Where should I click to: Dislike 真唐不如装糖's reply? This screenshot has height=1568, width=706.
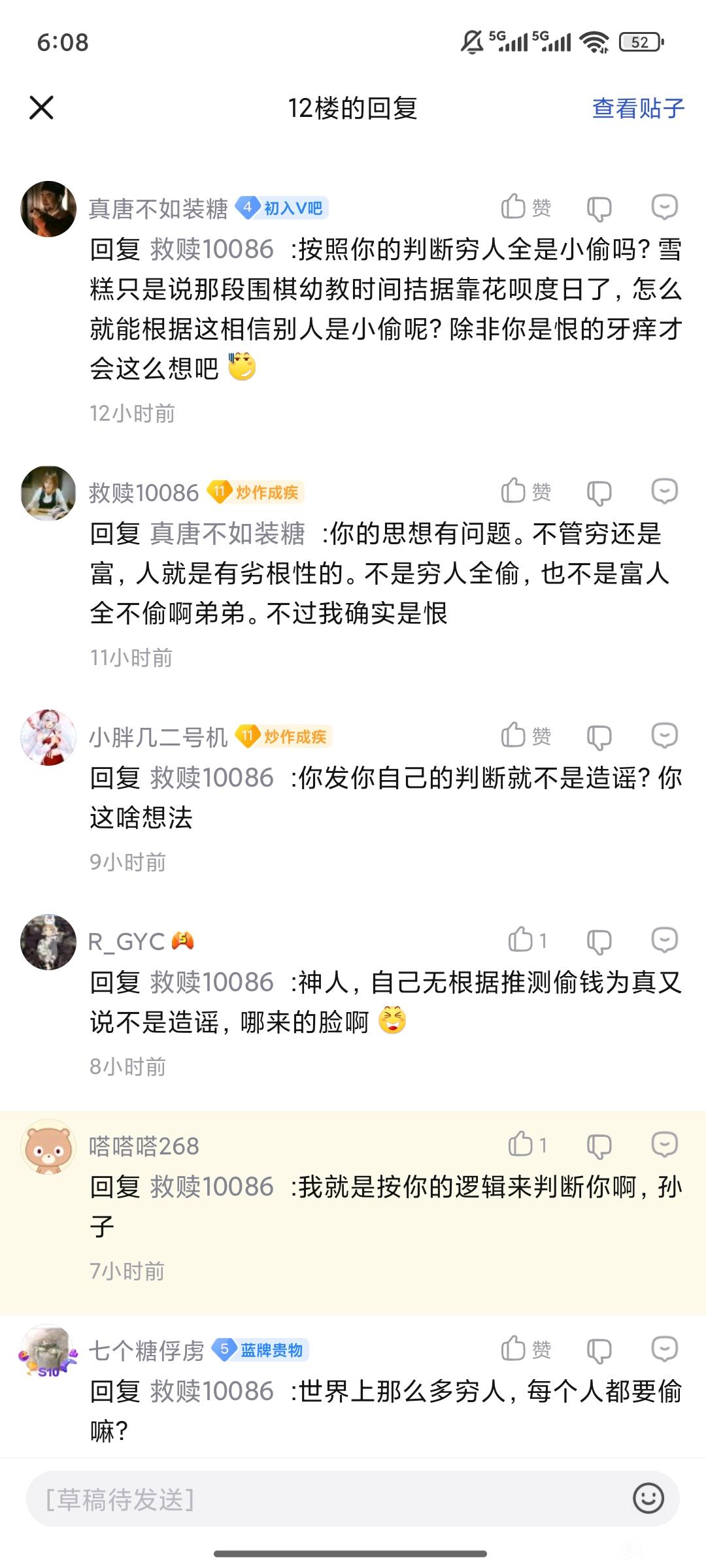click(599, 208)
